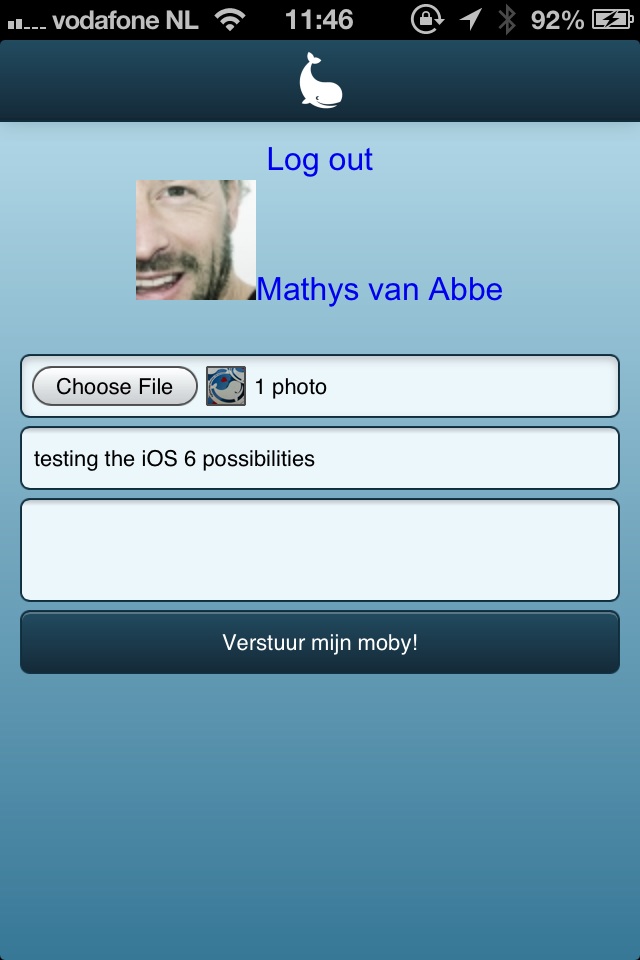Tap the Log out link
640x960 pixels.
319,160
